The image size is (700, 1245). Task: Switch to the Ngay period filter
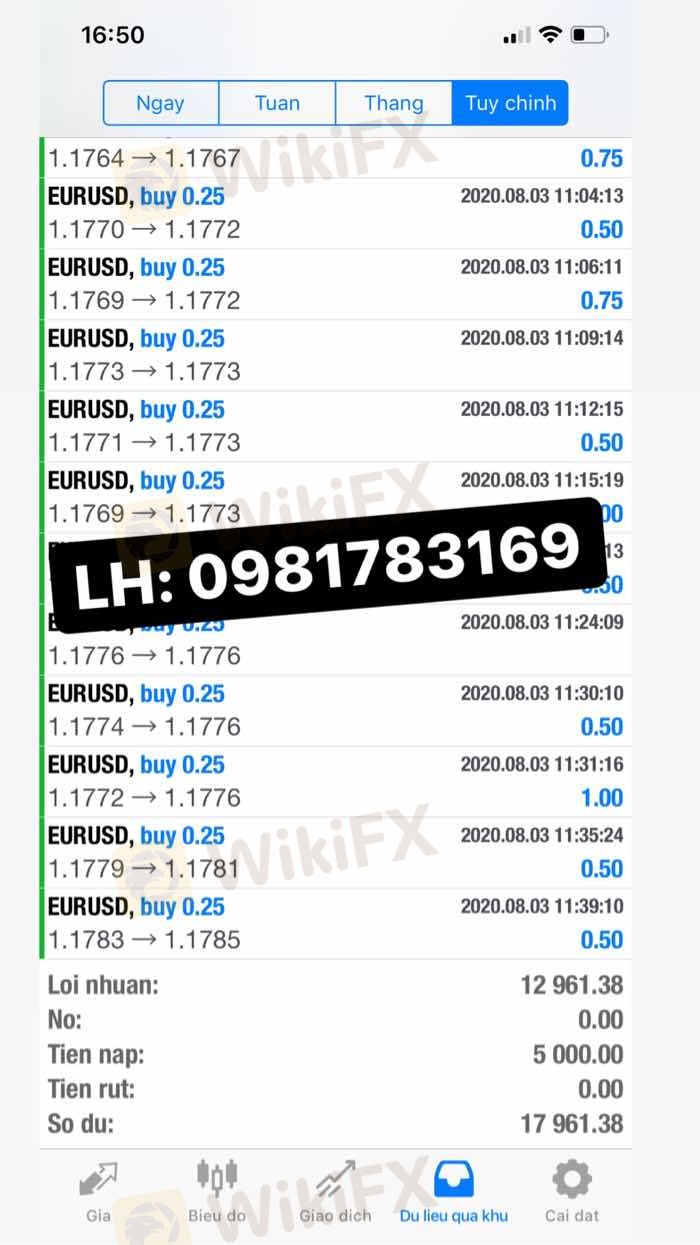pos(160,103)
